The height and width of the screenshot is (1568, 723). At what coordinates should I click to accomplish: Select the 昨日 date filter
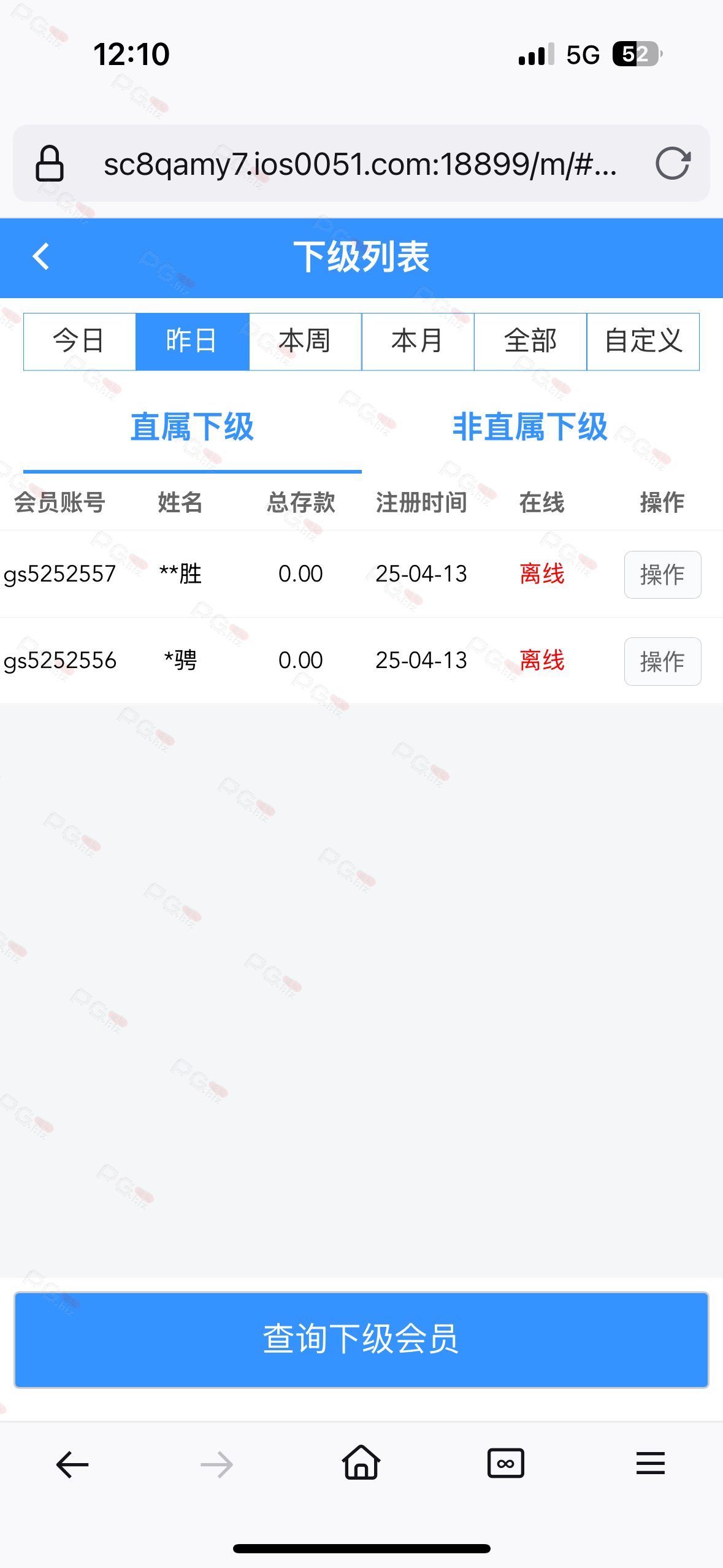(193, 342)
